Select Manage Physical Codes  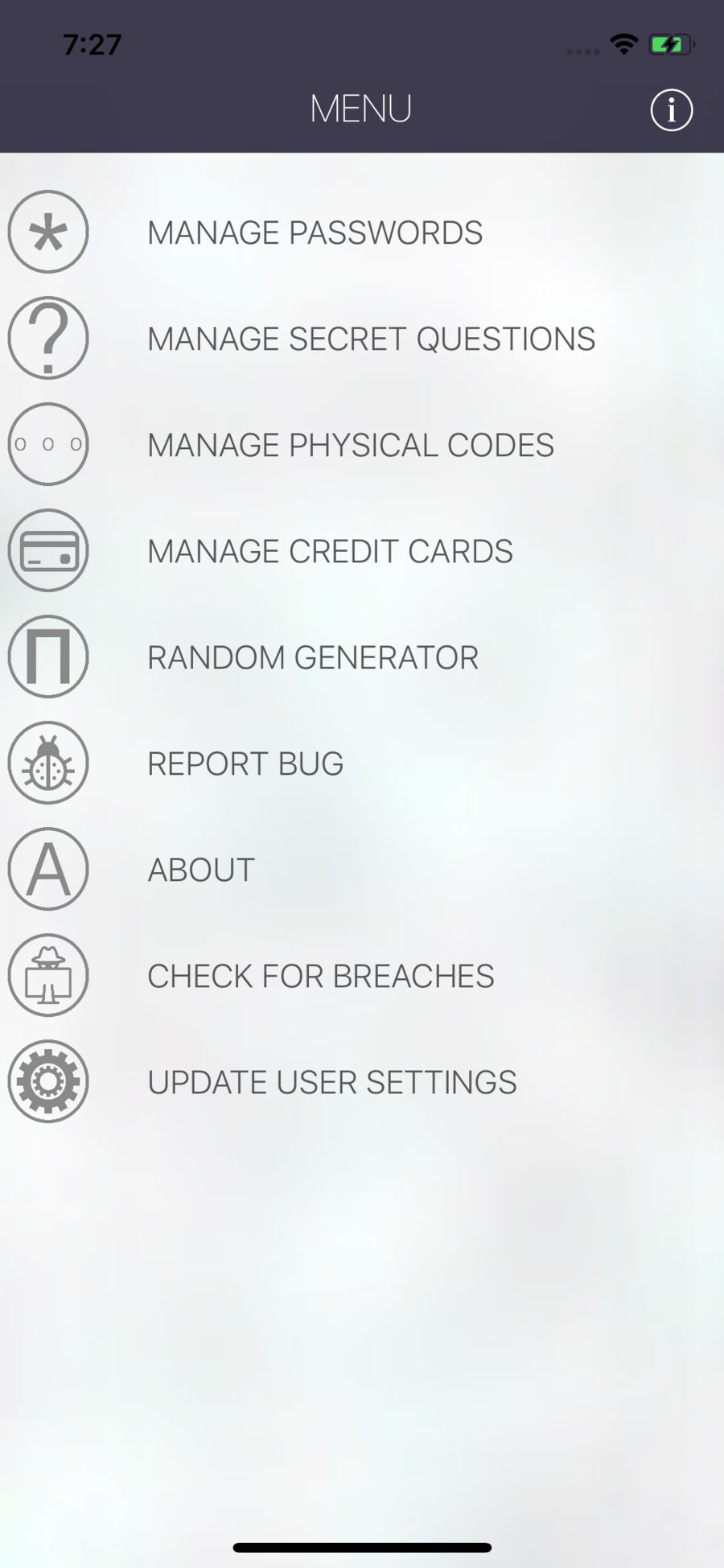click(362, 445)
